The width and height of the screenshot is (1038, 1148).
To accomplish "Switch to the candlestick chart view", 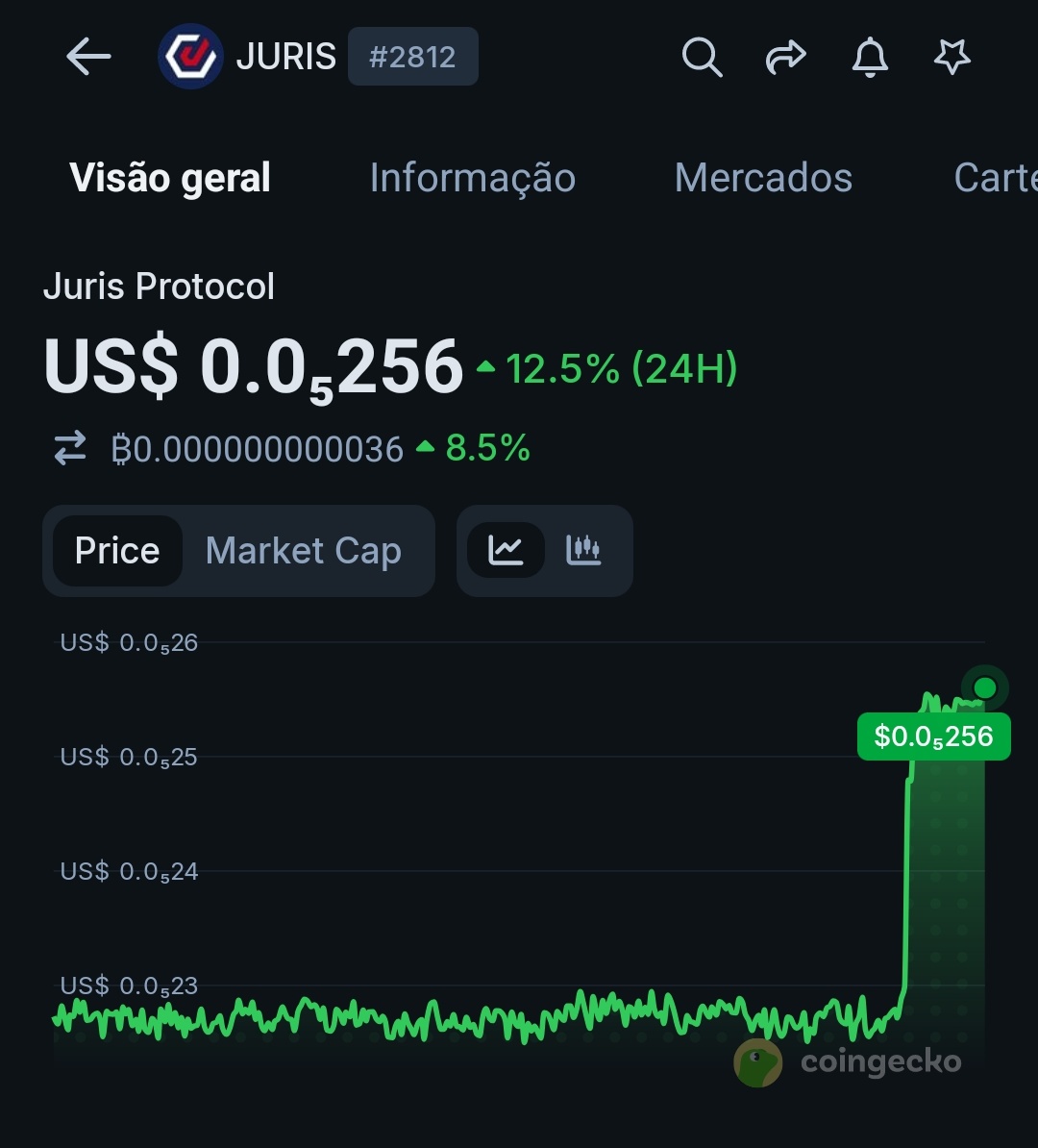I will [x=583, y=550].
